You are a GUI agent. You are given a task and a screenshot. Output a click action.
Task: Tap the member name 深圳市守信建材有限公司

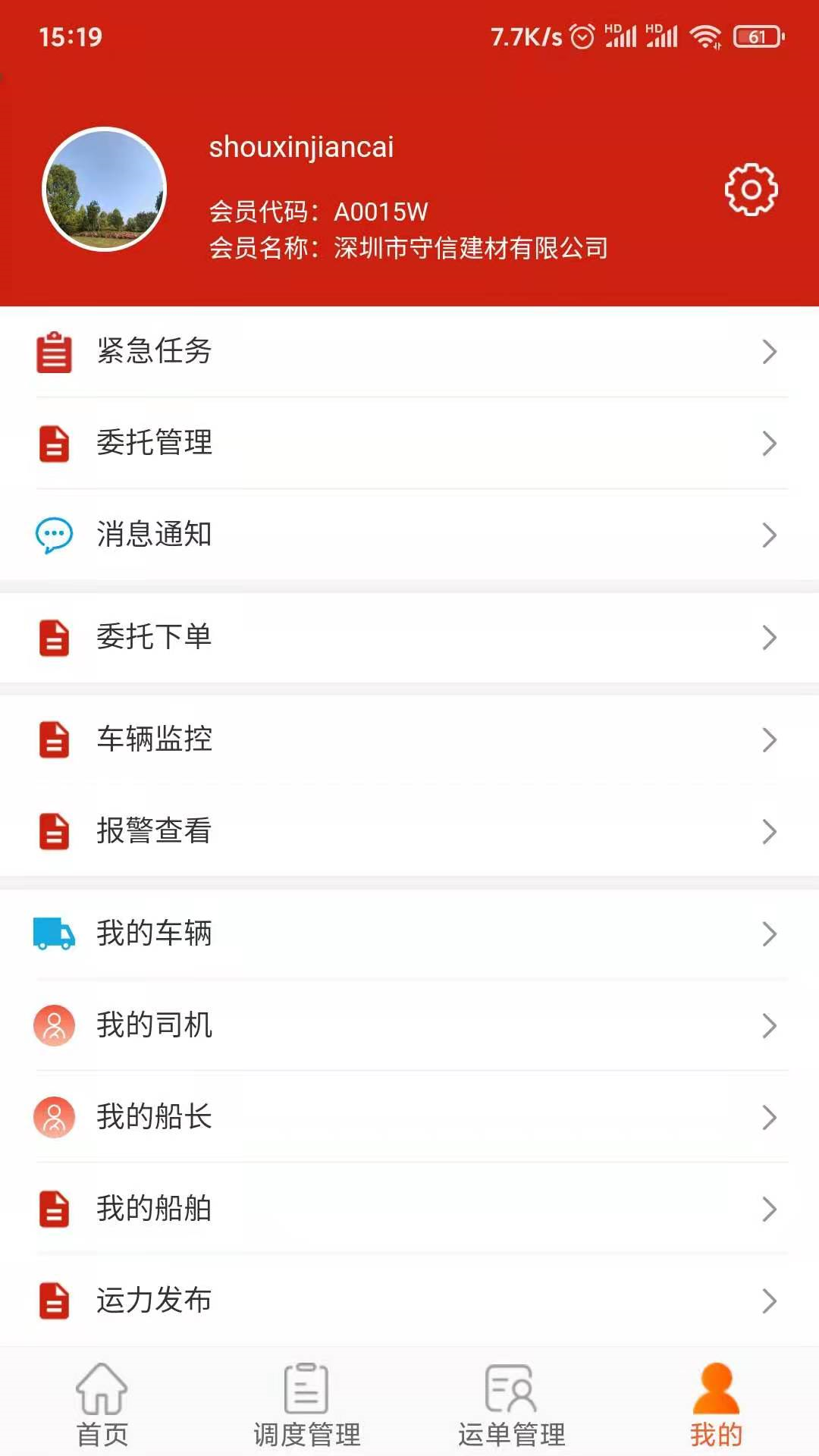coord(470,247)
